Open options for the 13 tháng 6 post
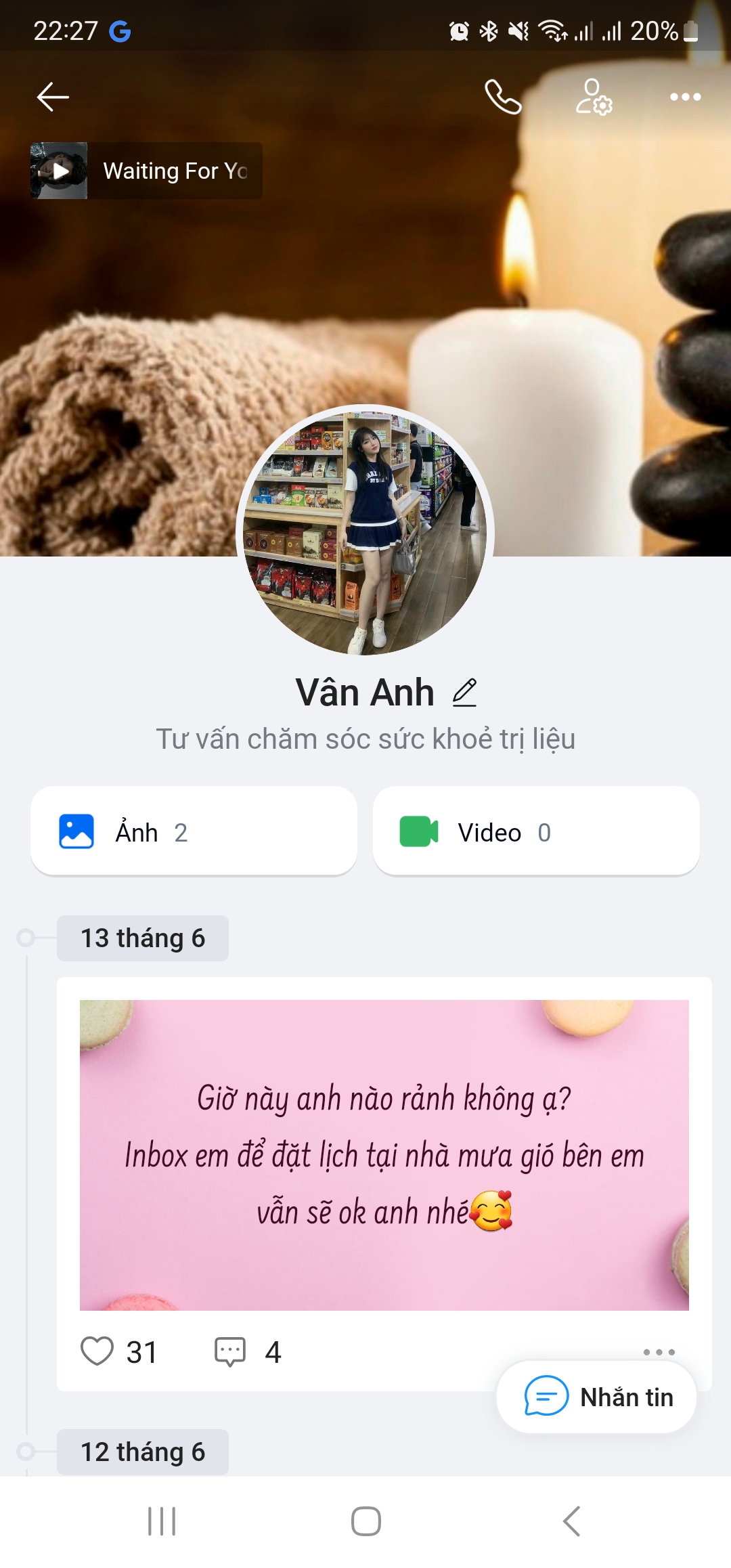This screenshot has width=731, height=1568. 659,1351
